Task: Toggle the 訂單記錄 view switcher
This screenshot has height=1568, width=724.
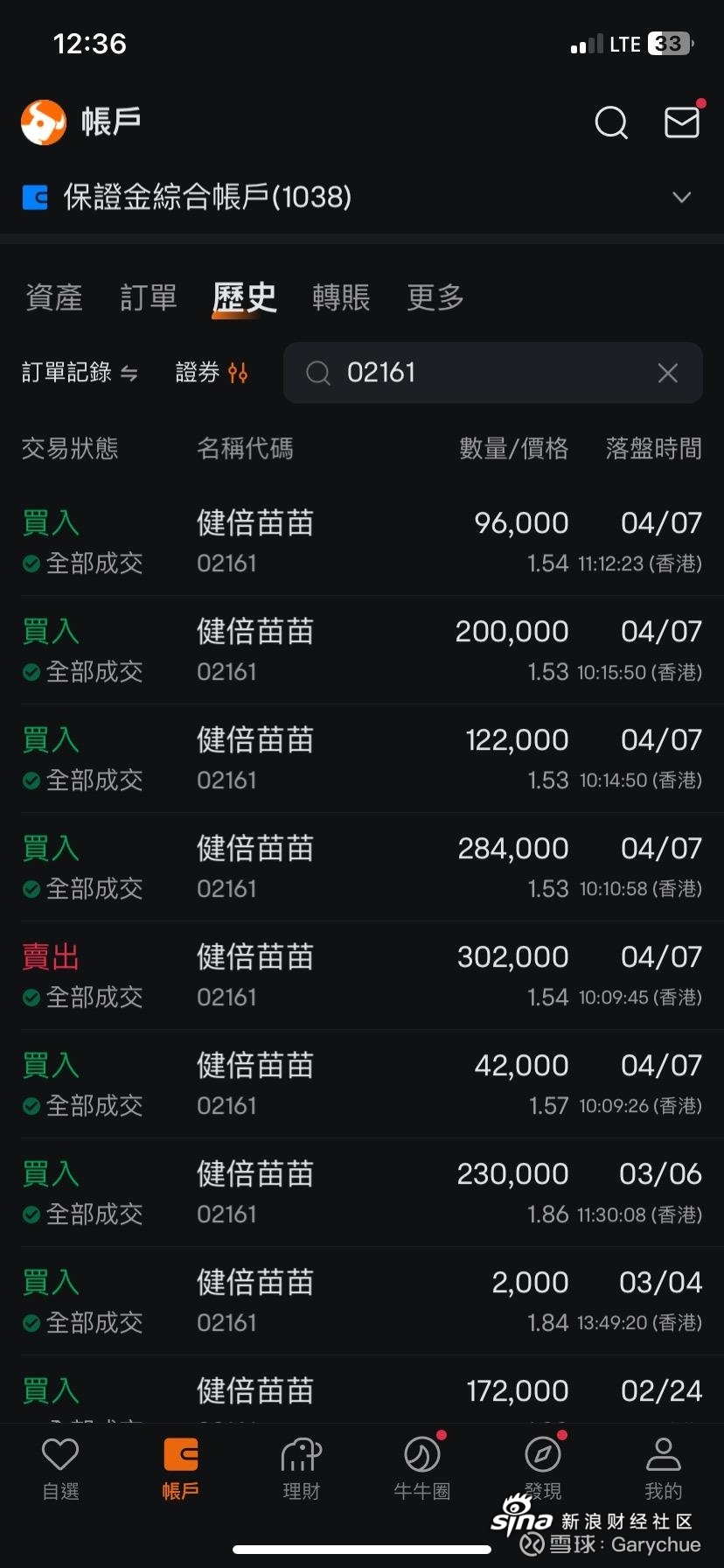Action: [x=80, y=373]
